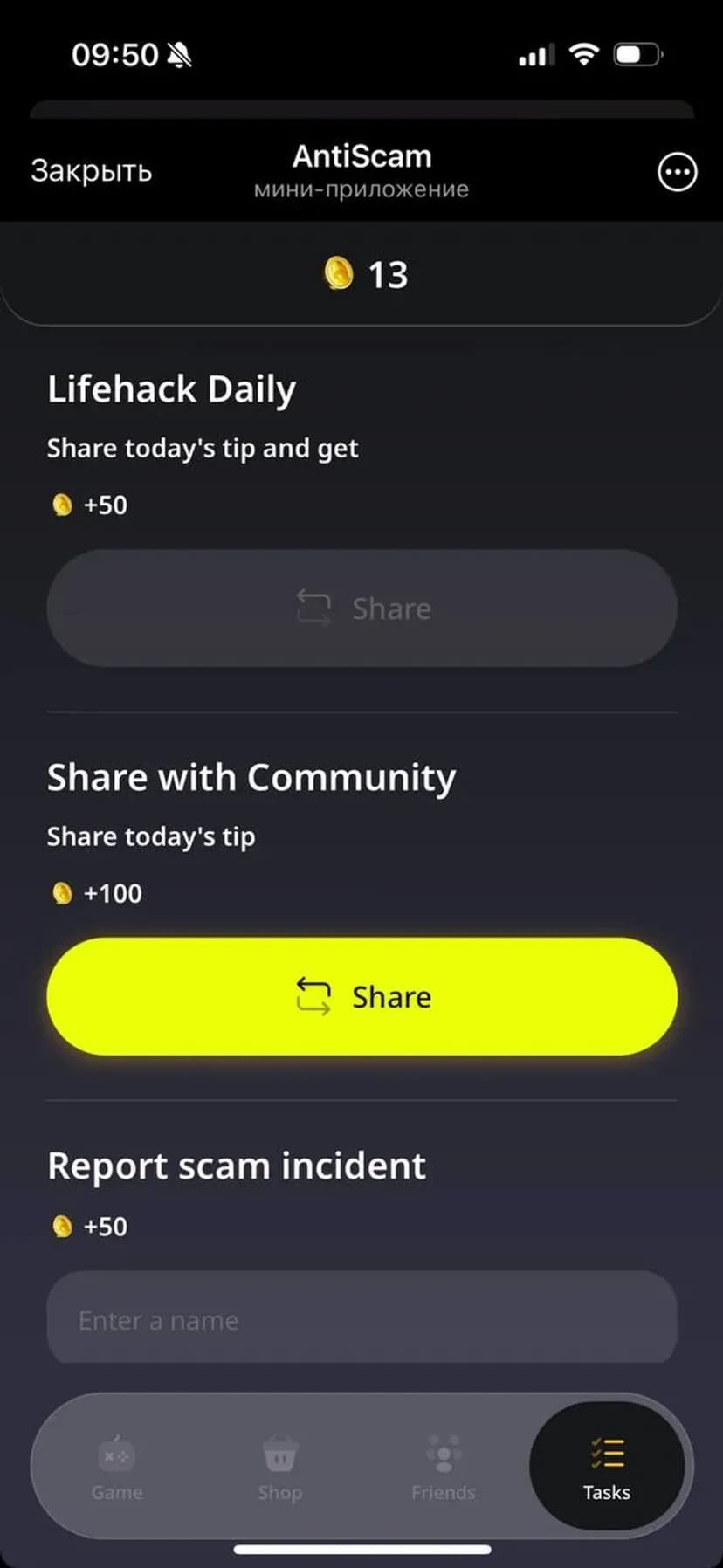The height and width of the screenshot is (1568, 723).
Task: Go to the Friends tab
Action: tap(443, 1467)
